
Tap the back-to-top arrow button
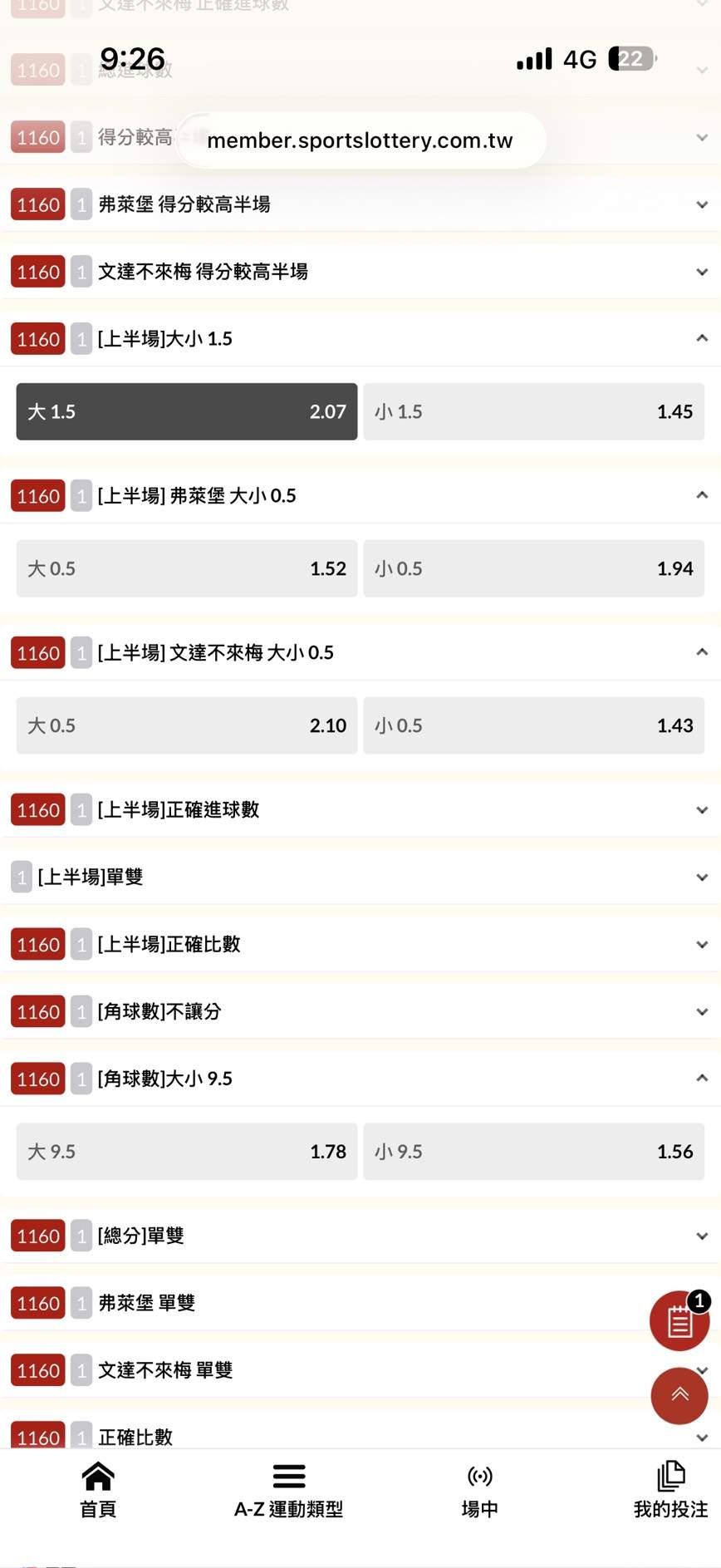click(x=679, y=1395)
